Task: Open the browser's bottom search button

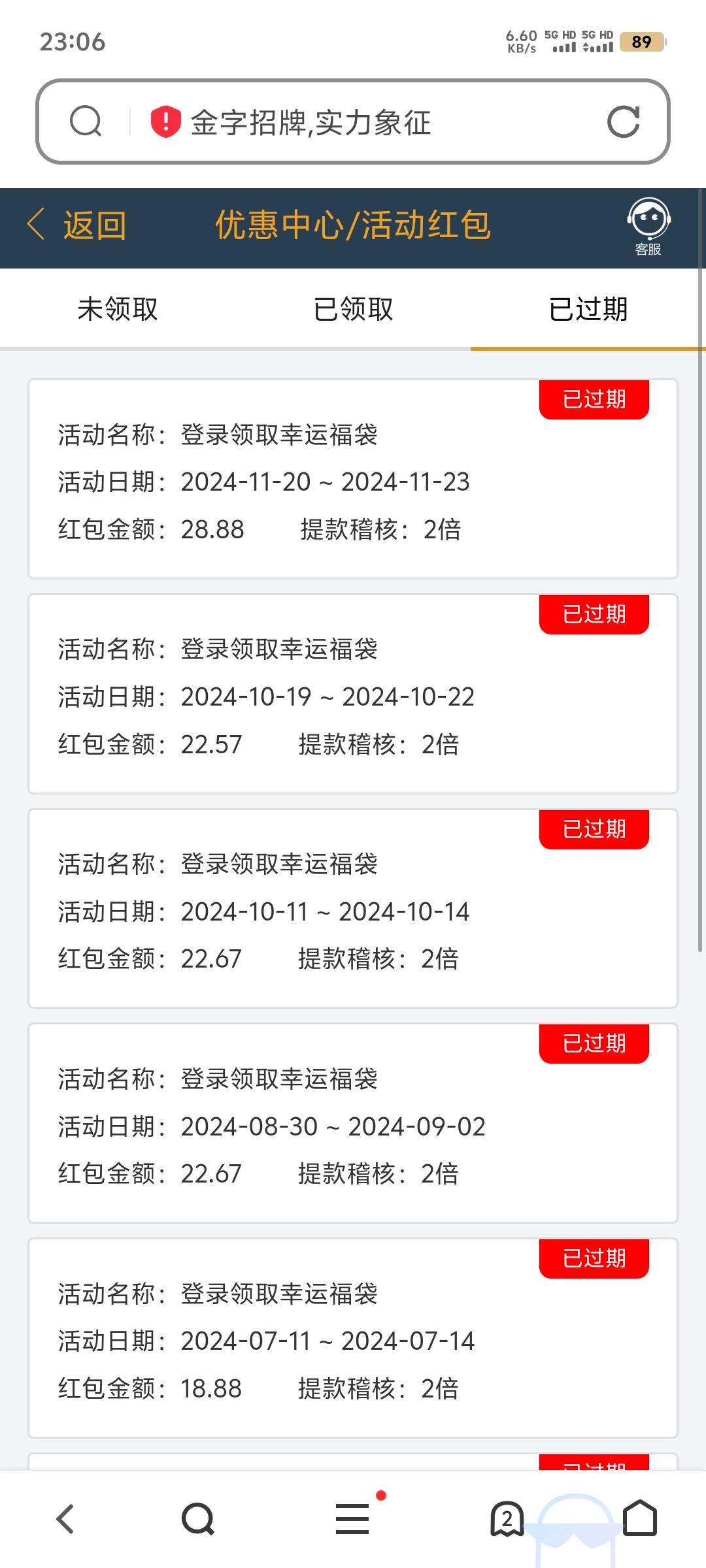Action: point(198,1519)
